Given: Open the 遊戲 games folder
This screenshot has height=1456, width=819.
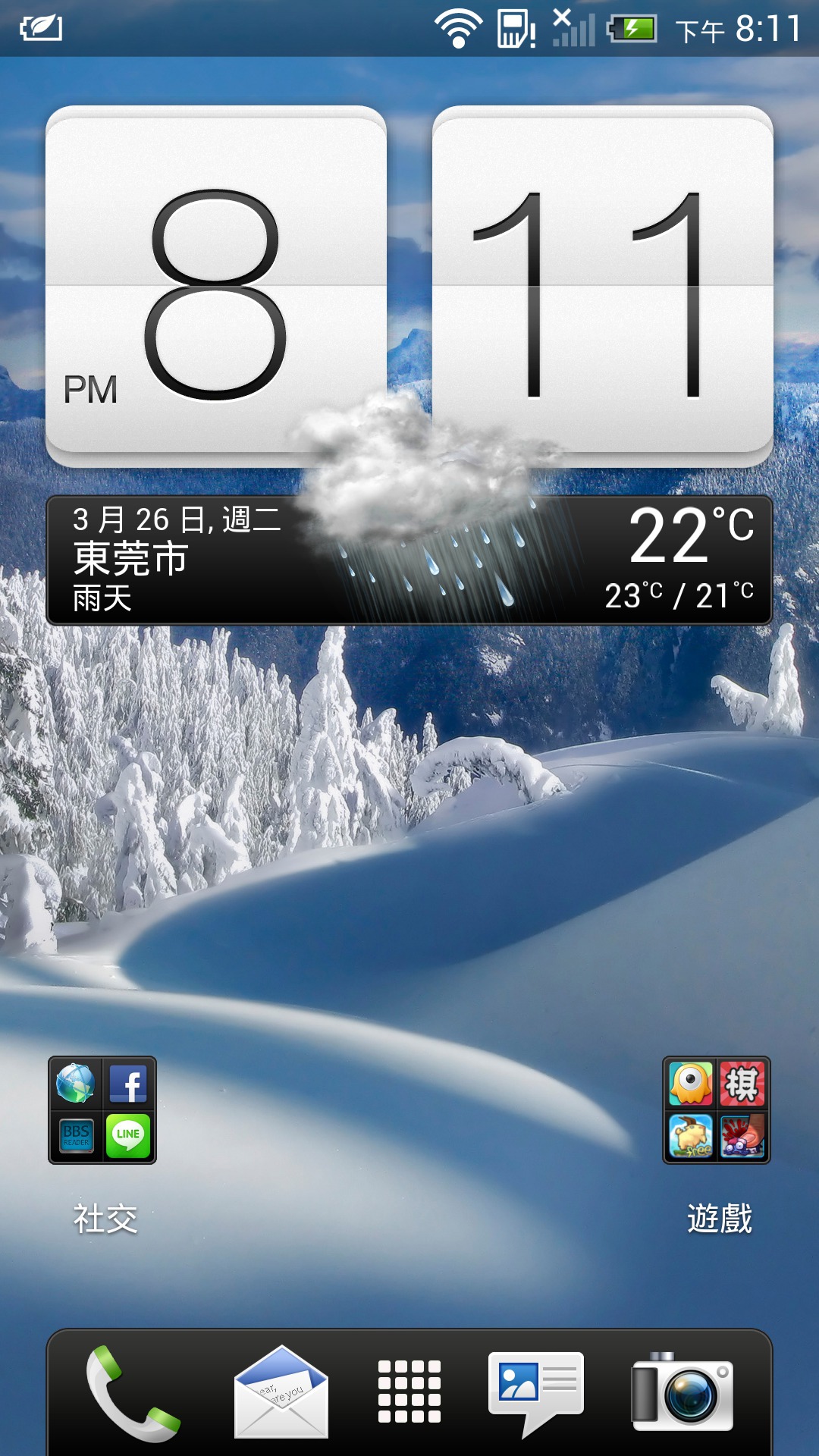Looking at the screenshot, I should pos(717,1110).
